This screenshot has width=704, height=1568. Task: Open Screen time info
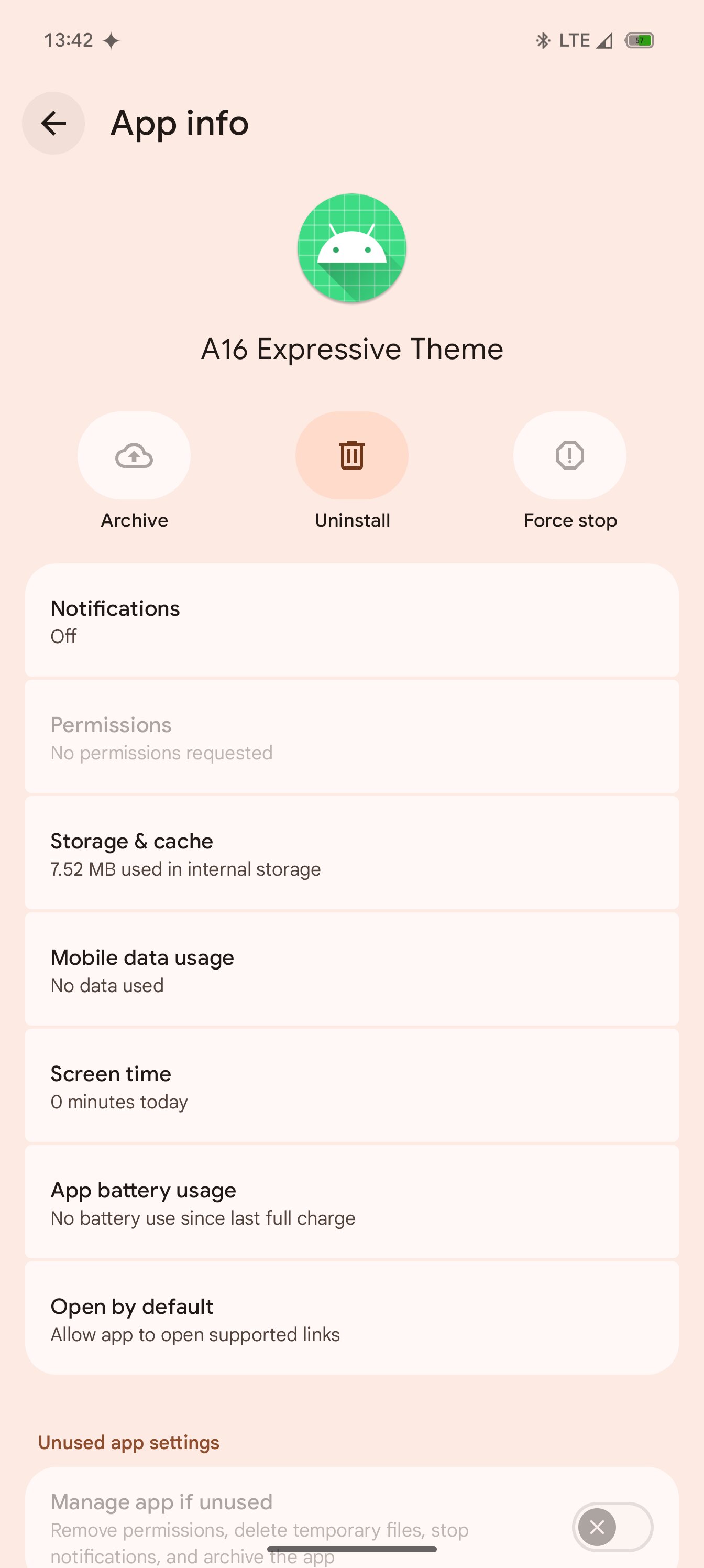tap(351, 1085)
